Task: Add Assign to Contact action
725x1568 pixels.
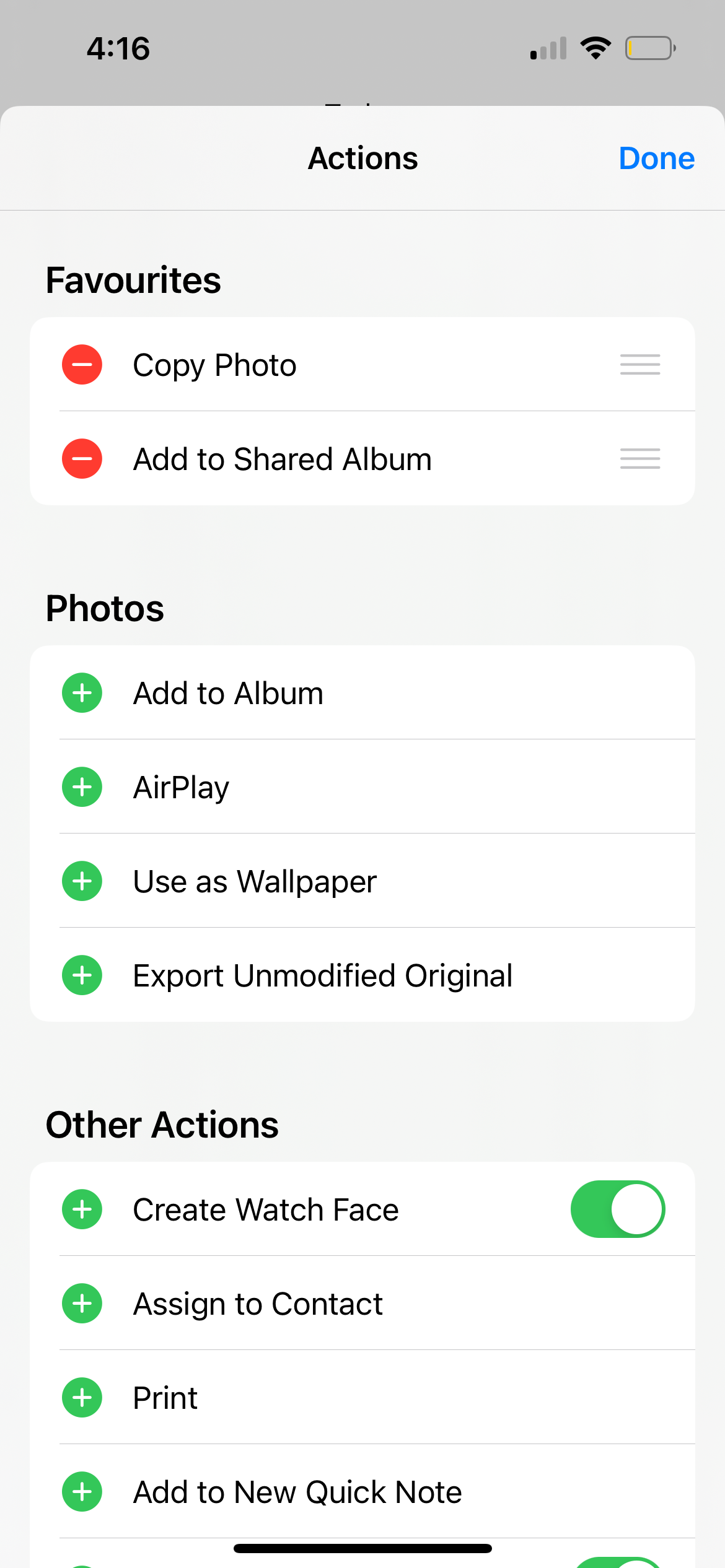Action: tap(81, 1303)
